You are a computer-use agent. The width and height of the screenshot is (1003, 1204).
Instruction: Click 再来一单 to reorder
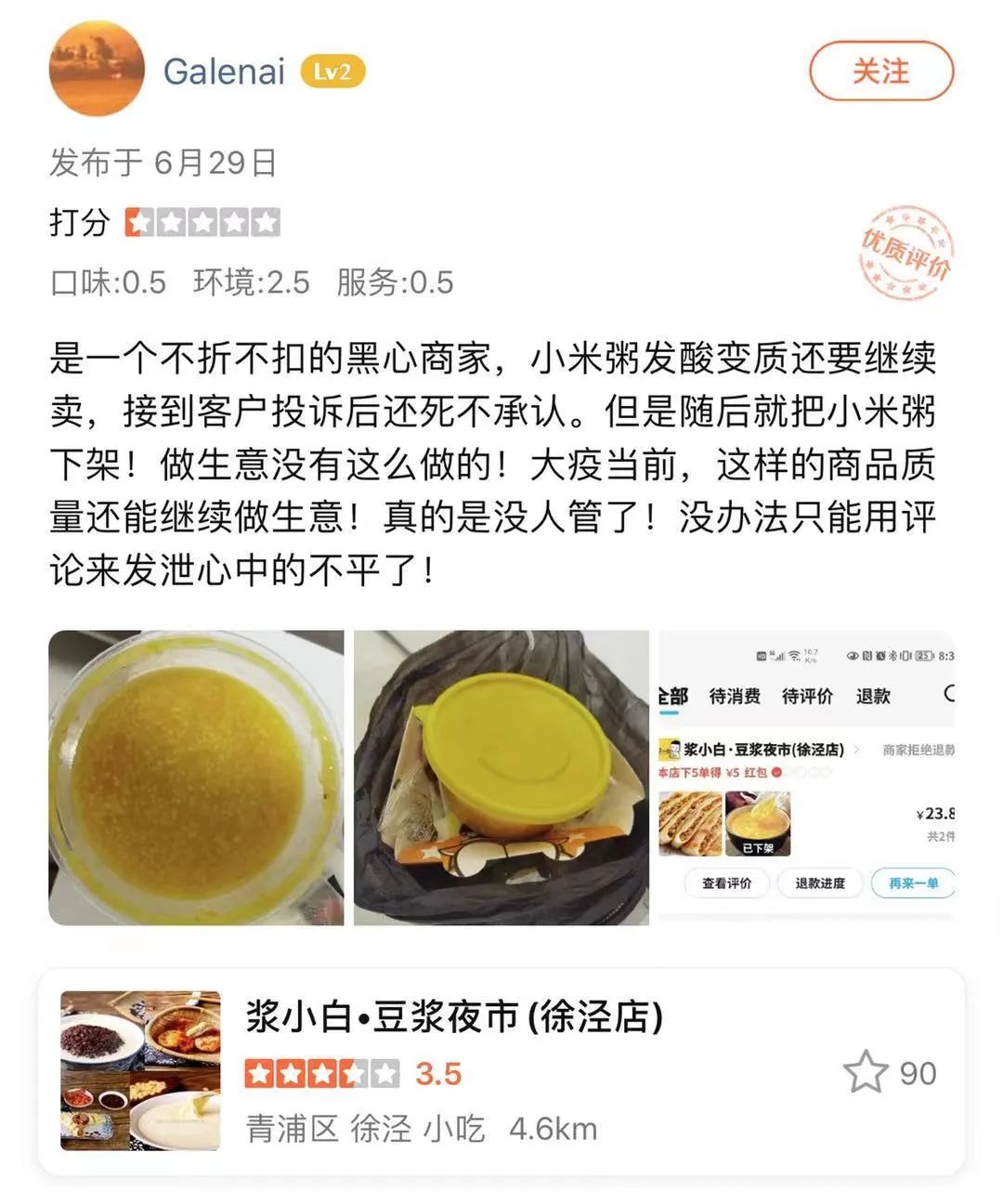pos(913,883)
